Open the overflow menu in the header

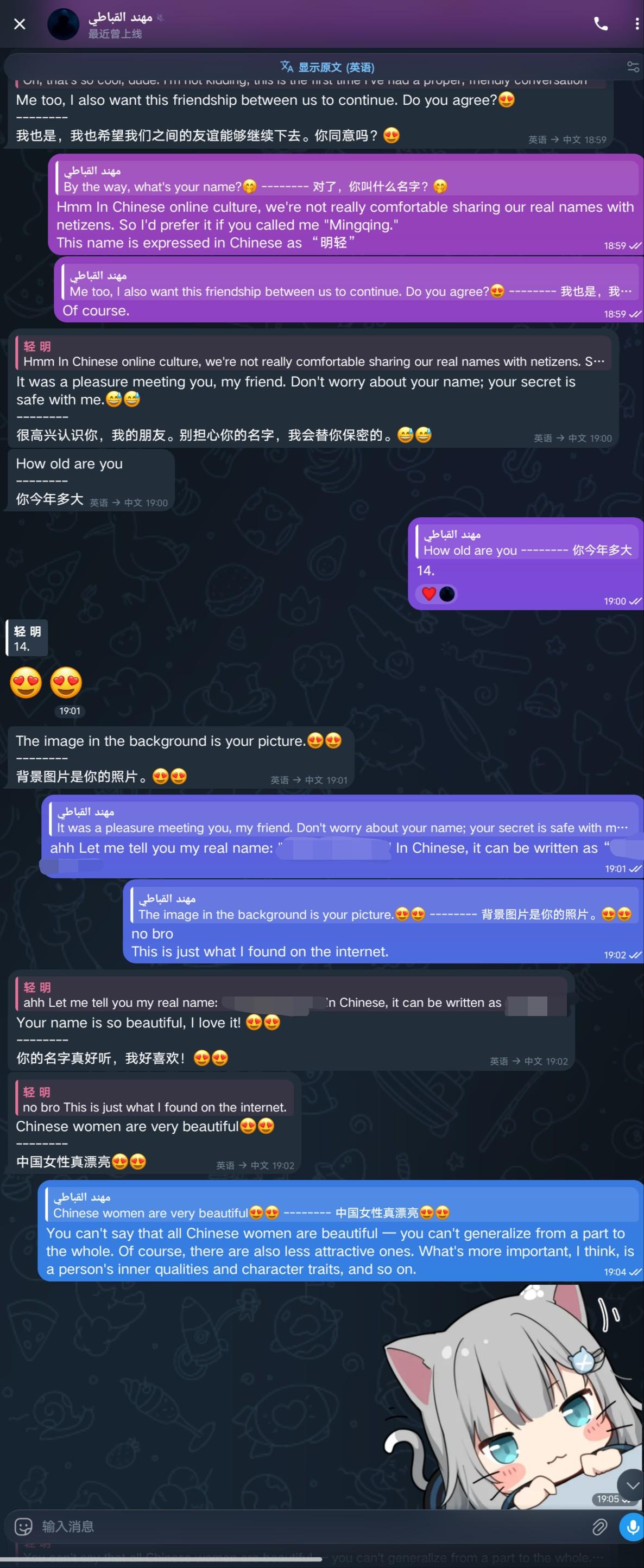point(636,24)
